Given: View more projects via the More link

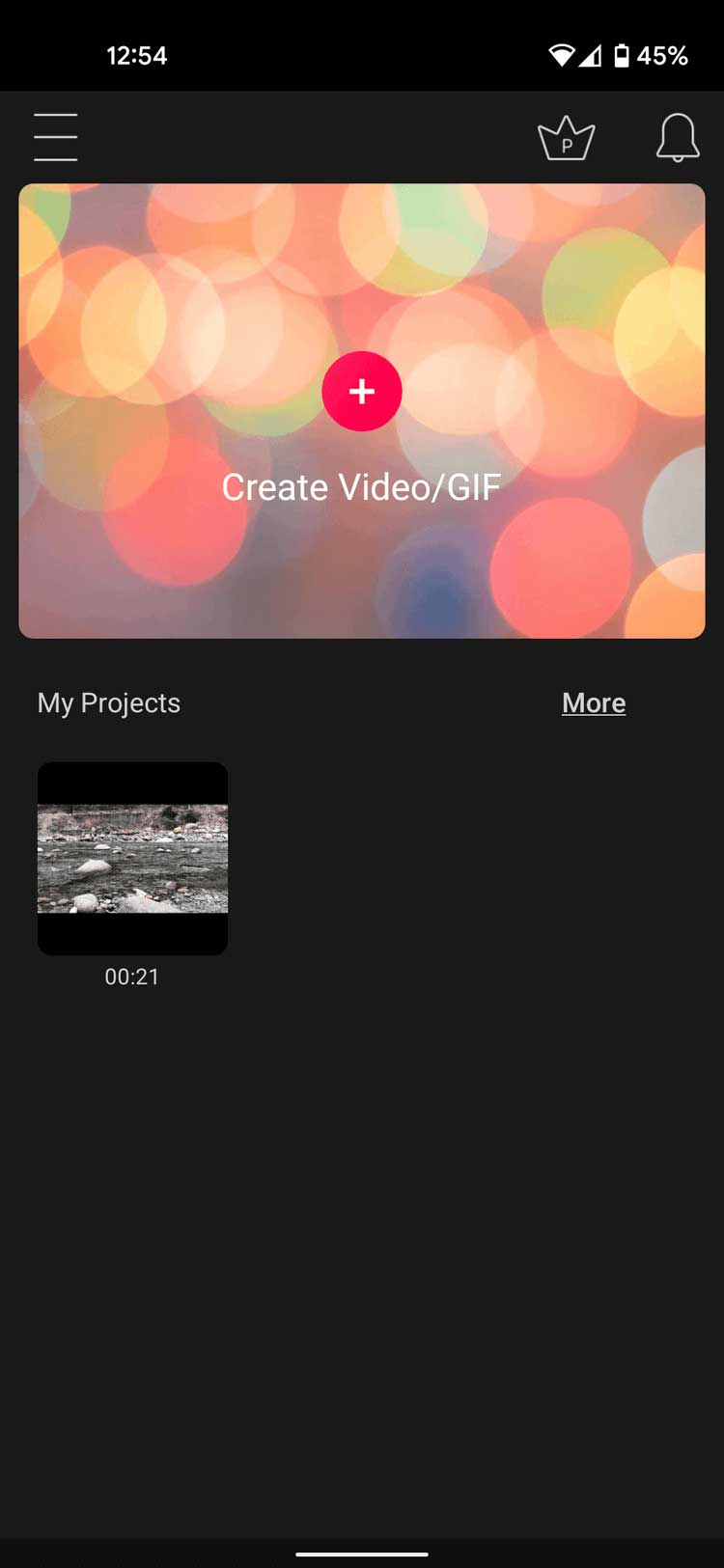Looking at the screenshot, I should 594,702.
